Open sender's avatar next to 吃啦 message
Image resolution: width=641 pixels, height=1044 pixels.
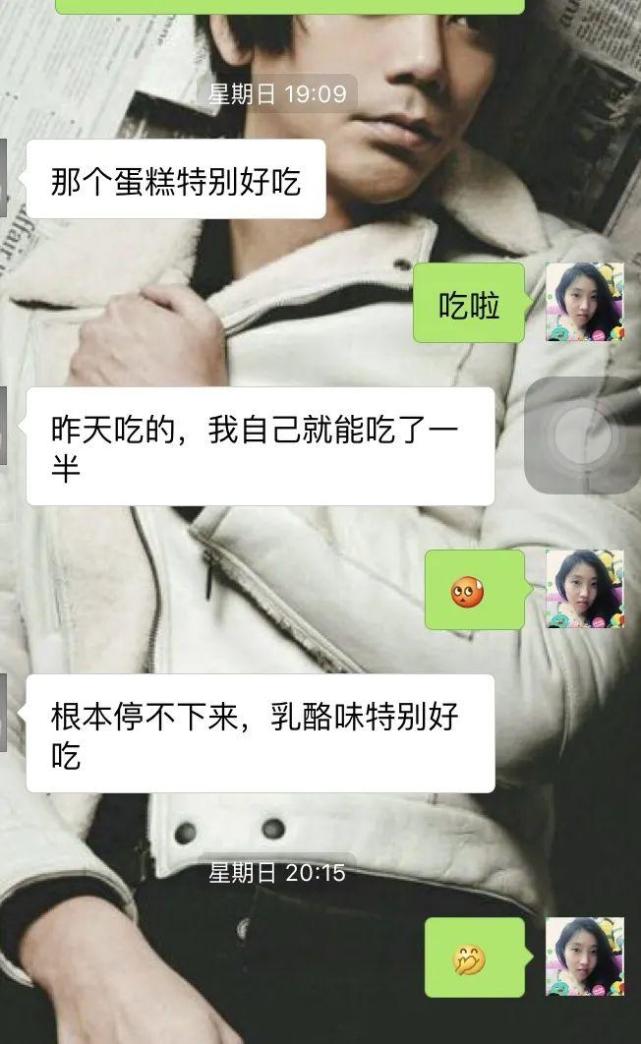585,302
